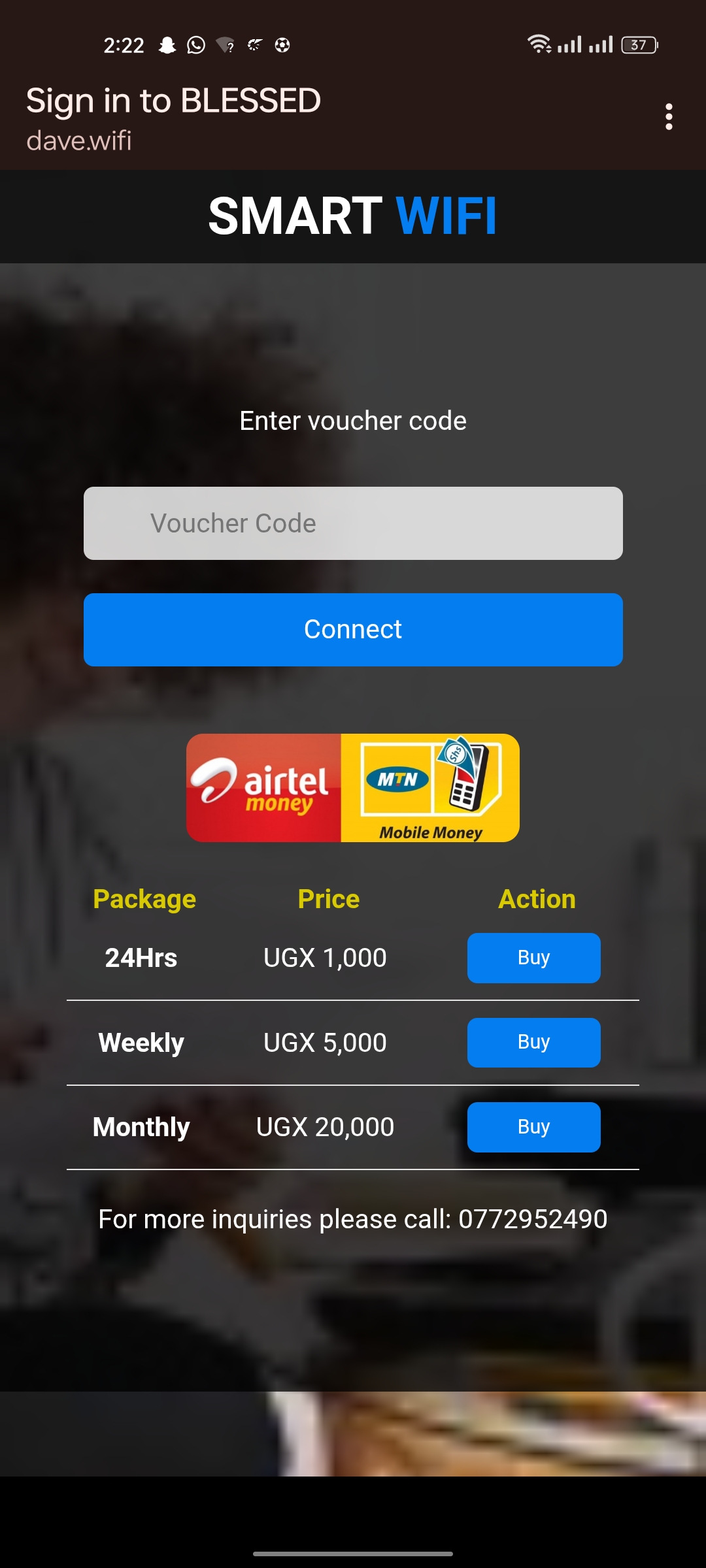Click the Snapchat icon in status bar
The image size is (706, 1568).
click(x=167, y=44)
